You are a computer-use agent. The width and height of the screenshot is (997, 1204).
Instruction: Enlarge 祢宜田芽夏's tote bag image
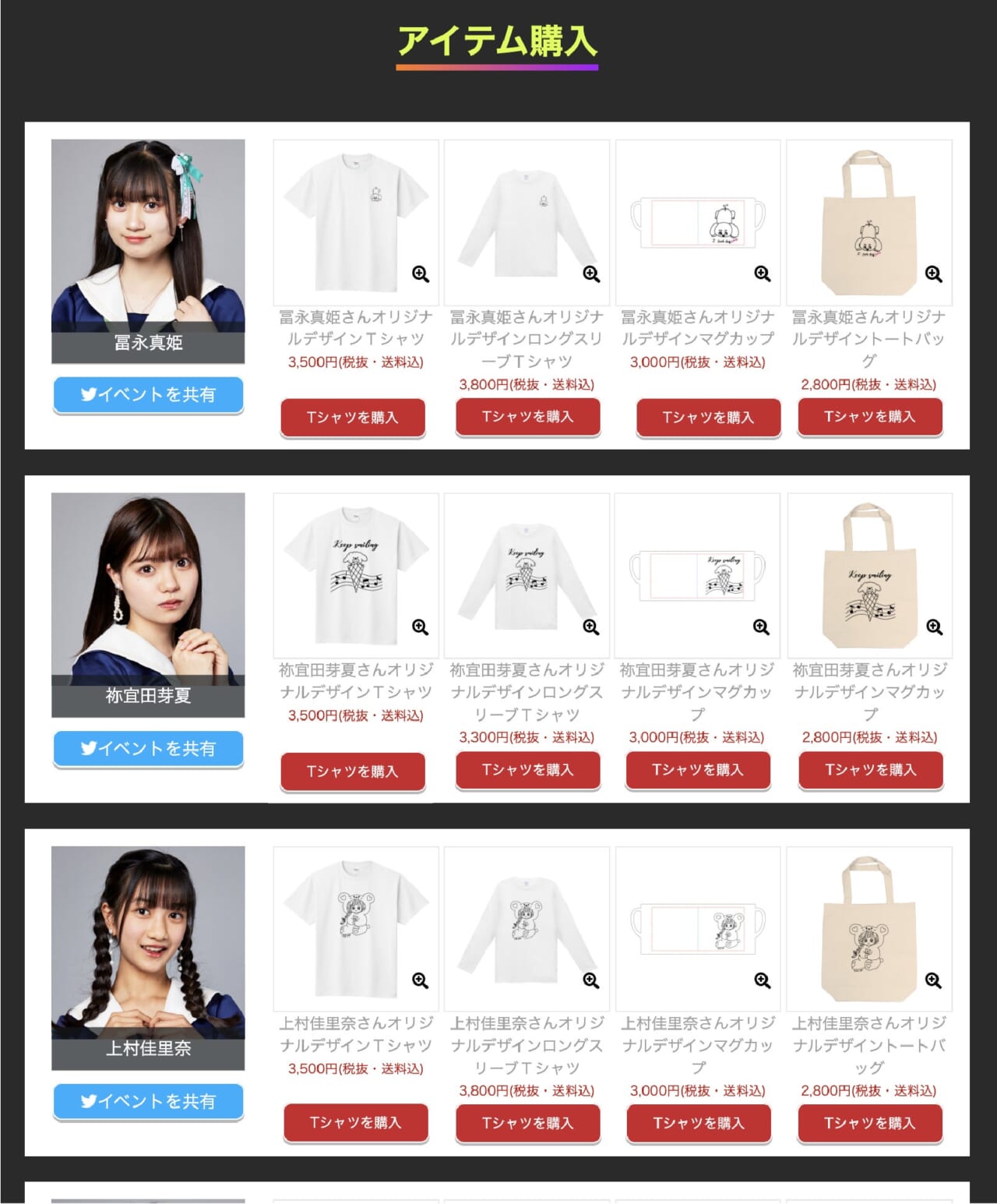(x=934, y=627)
